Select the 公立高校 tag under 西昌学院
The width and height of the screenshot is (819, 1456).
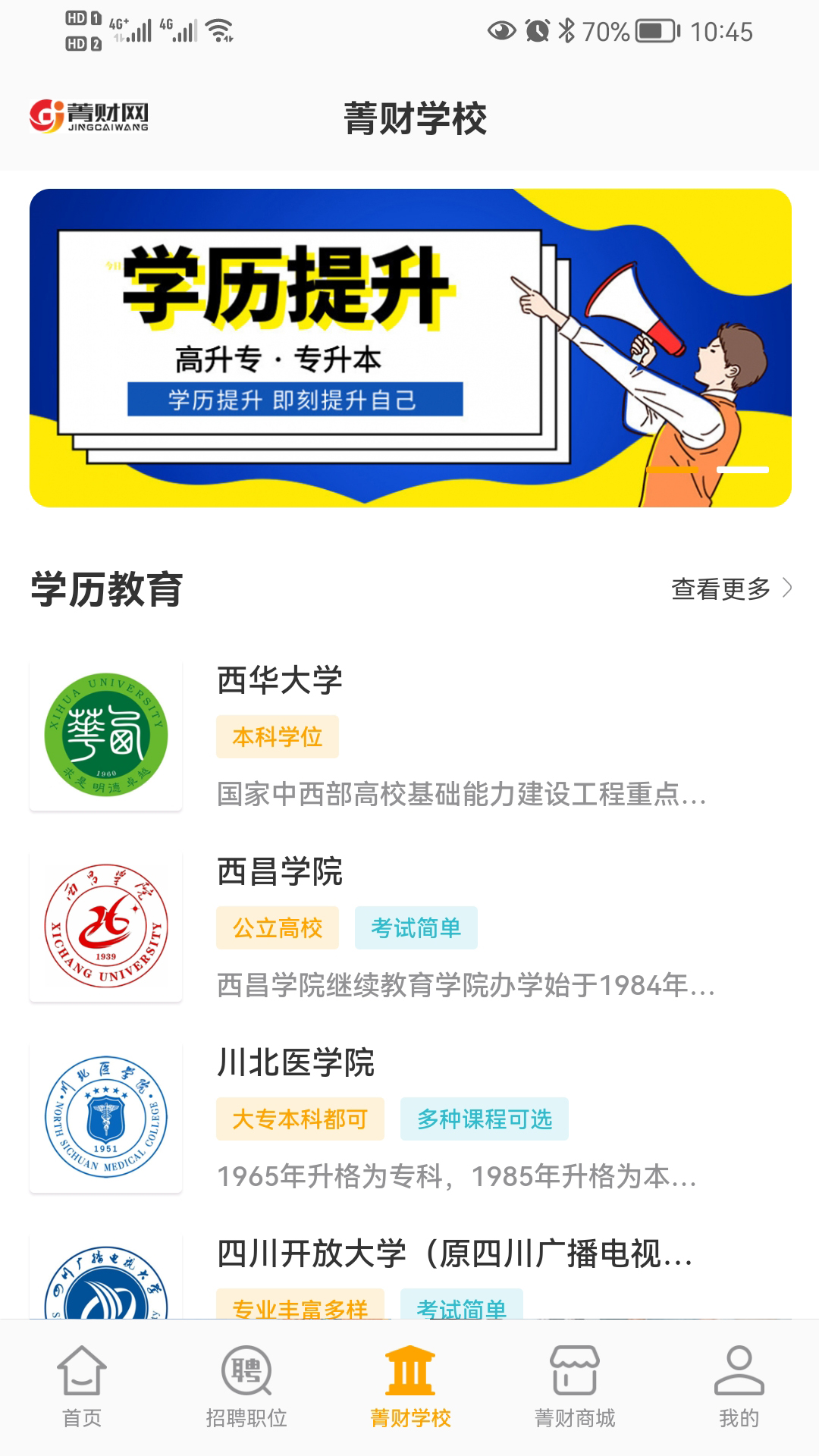click(276, 927)
